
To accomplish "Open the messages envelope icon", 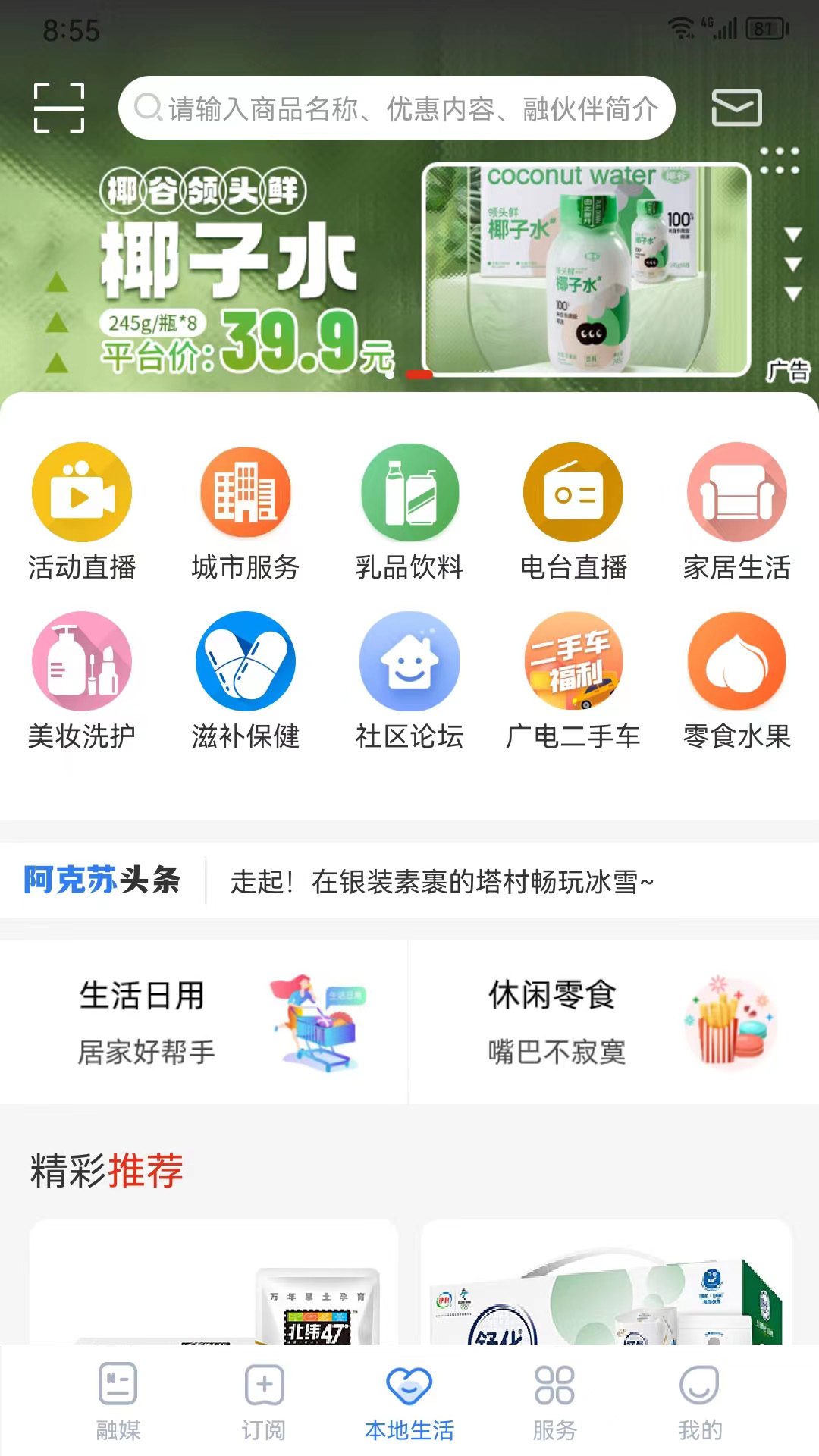I will [736, 108].
